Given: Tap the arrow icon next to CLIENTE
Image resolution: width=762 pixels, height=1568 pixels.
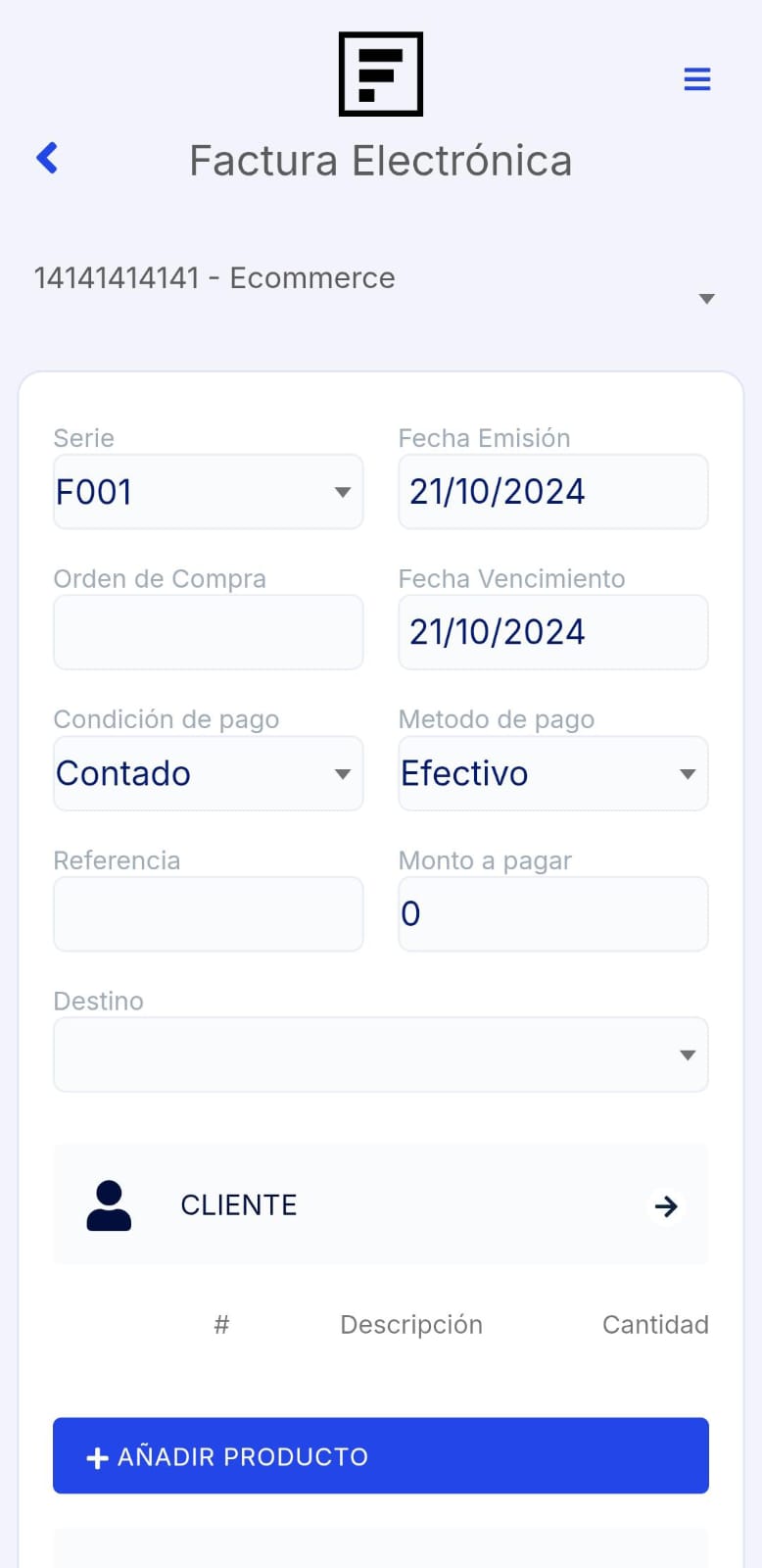Looking at the screenshot, I should click(666, 1206).
